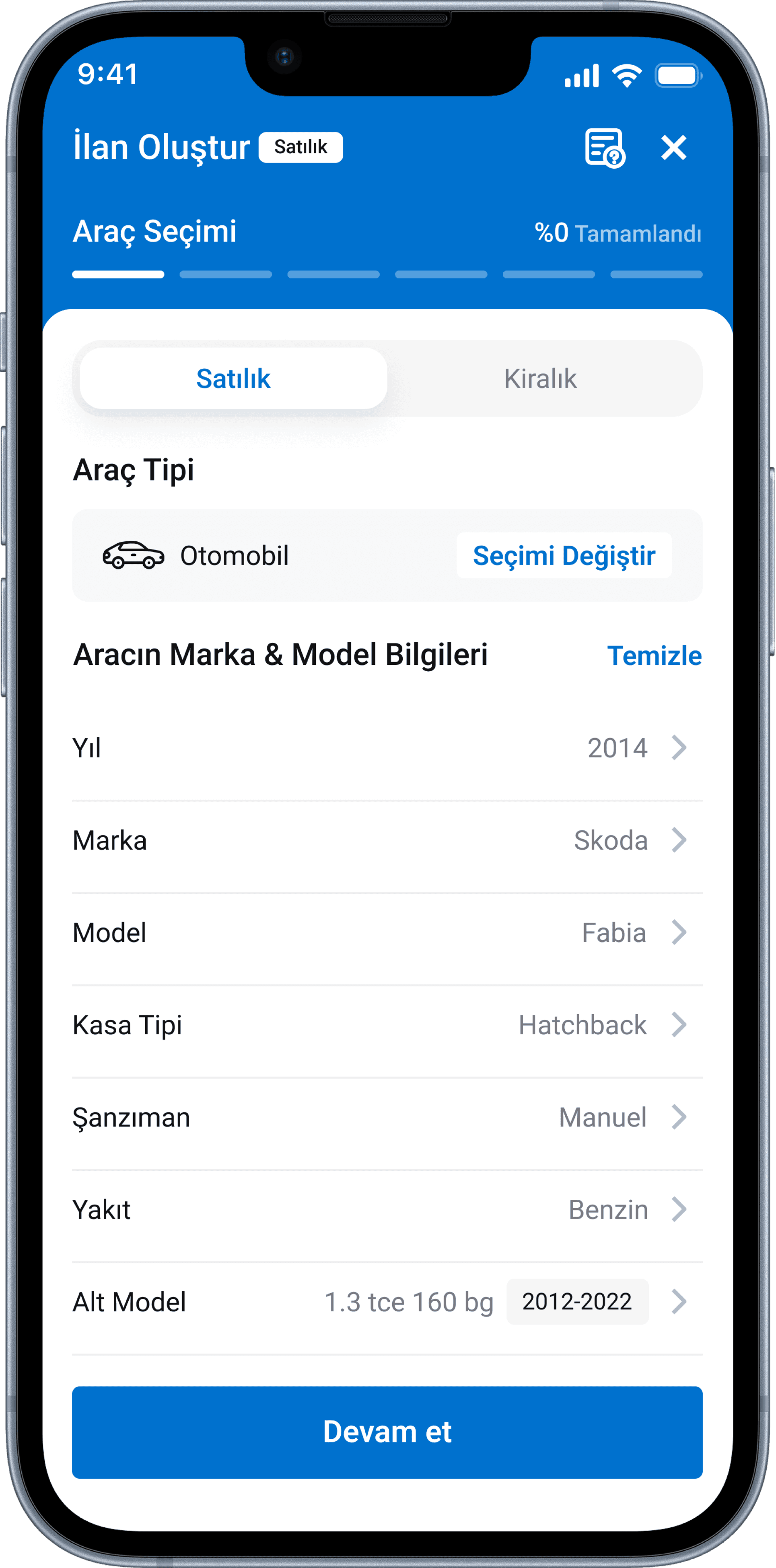Tap Seçimi Değiştir to change vehicle type
This screenshot has height=1568, width=776.
(x=564, y=556)
